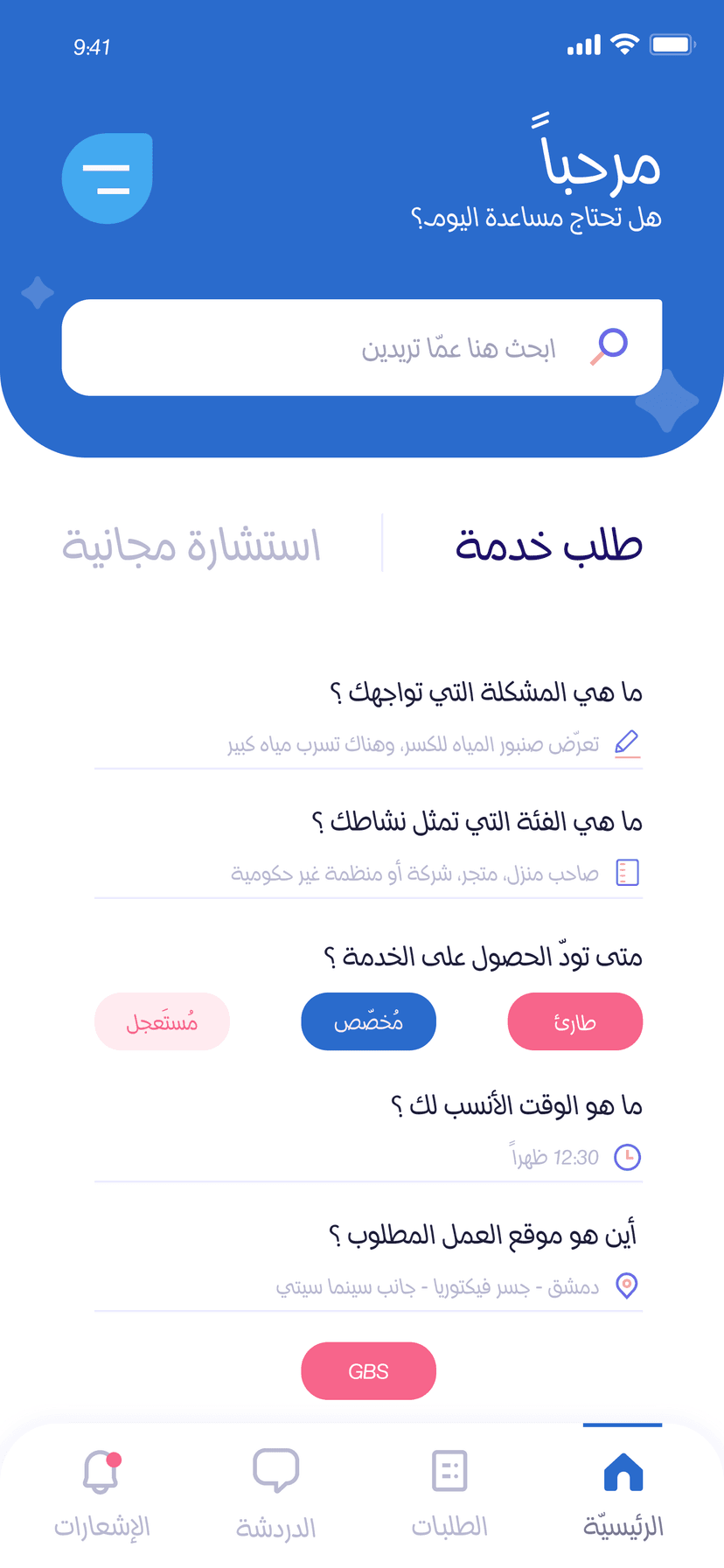Go to the الرئيسيّة home tab

click(x=623, y=1494)
